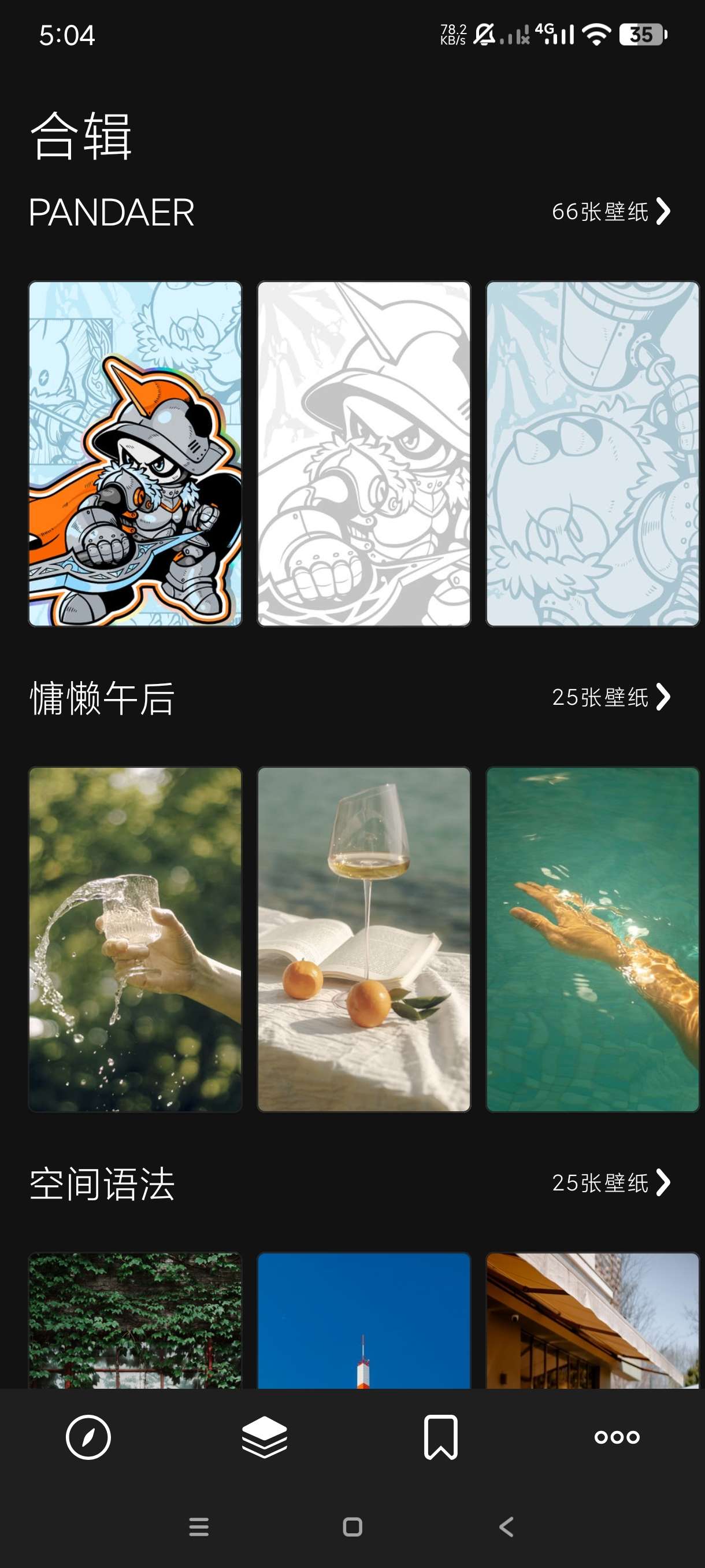
Task: Open the hand in green water wallpaper
Action: coord(592,939)
